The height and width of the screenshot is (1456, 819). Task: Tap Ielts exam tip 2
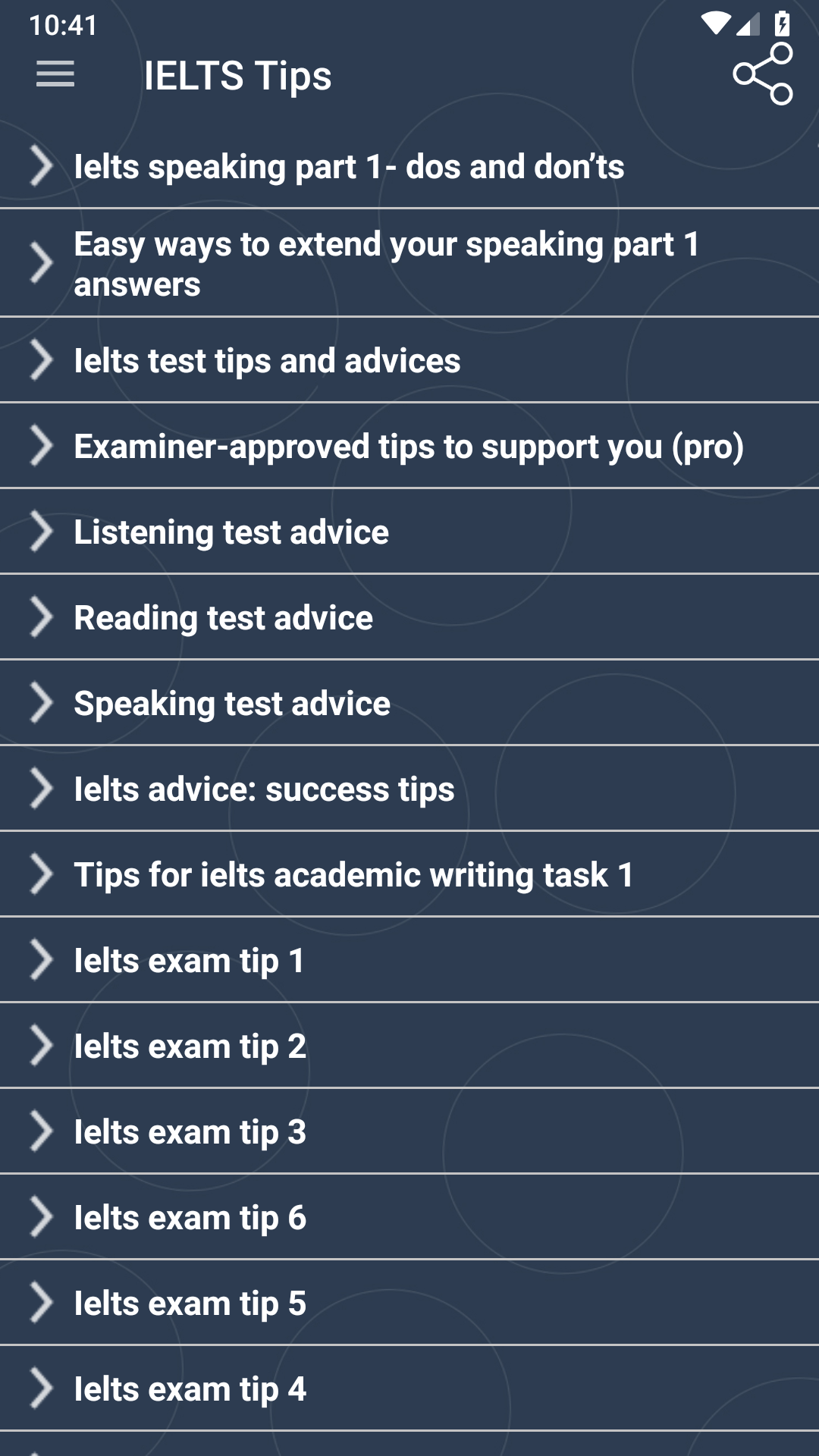tap(190, 1046)
